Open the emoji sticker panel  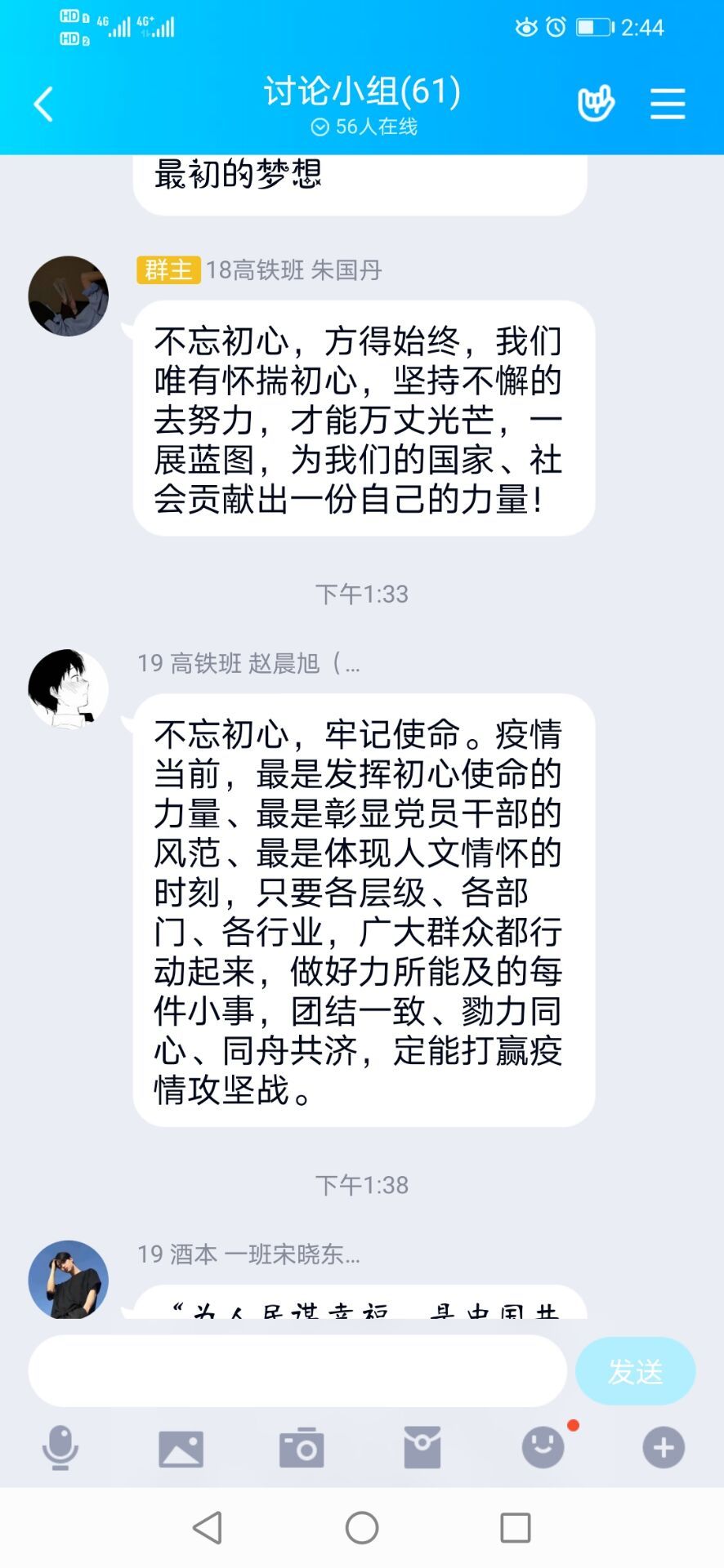pos(543,1448)
